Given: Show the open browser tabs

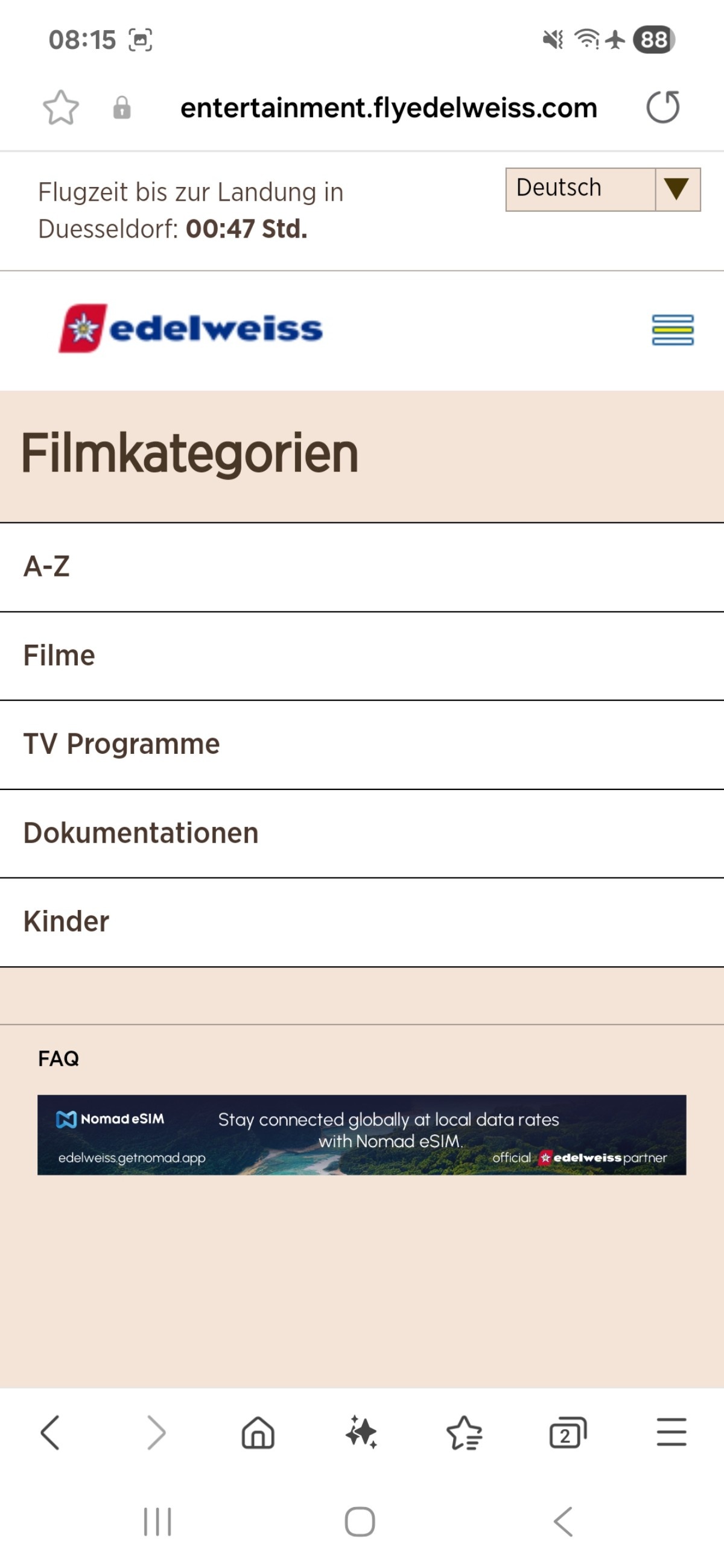Looking at the screenshot, I should pos(568,1432).
